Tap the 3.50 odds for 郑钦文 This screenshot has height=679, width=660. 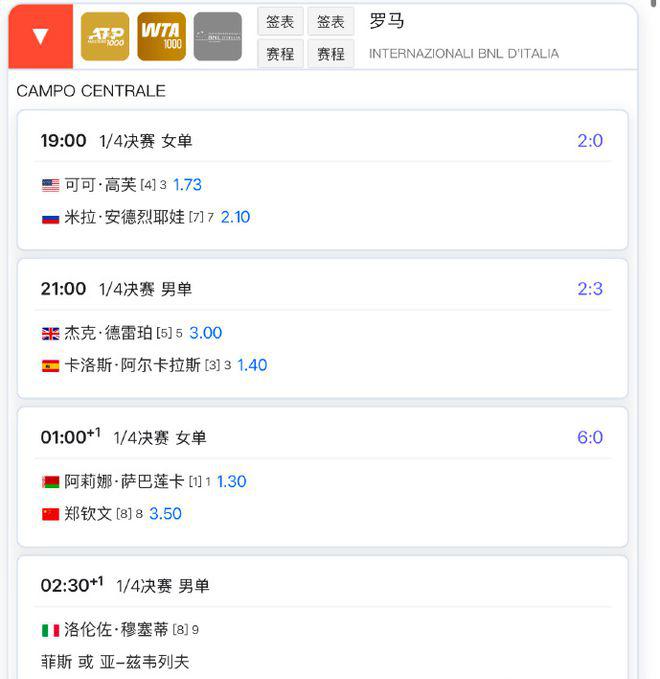click(x=165, y=513)
